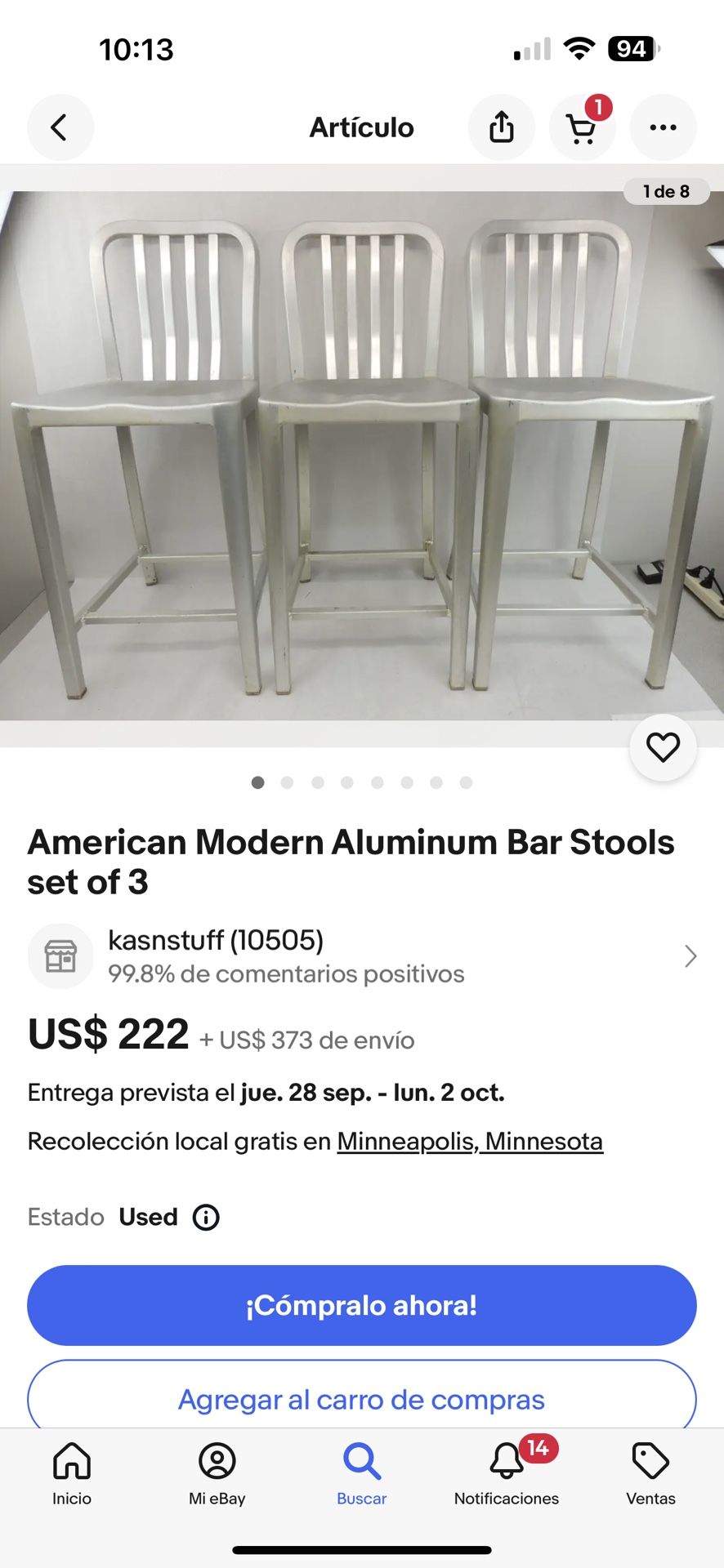The width and height of the screenshot is (724, 1568).
Task: Switch to the Buscar tab
Action: 361,1470
